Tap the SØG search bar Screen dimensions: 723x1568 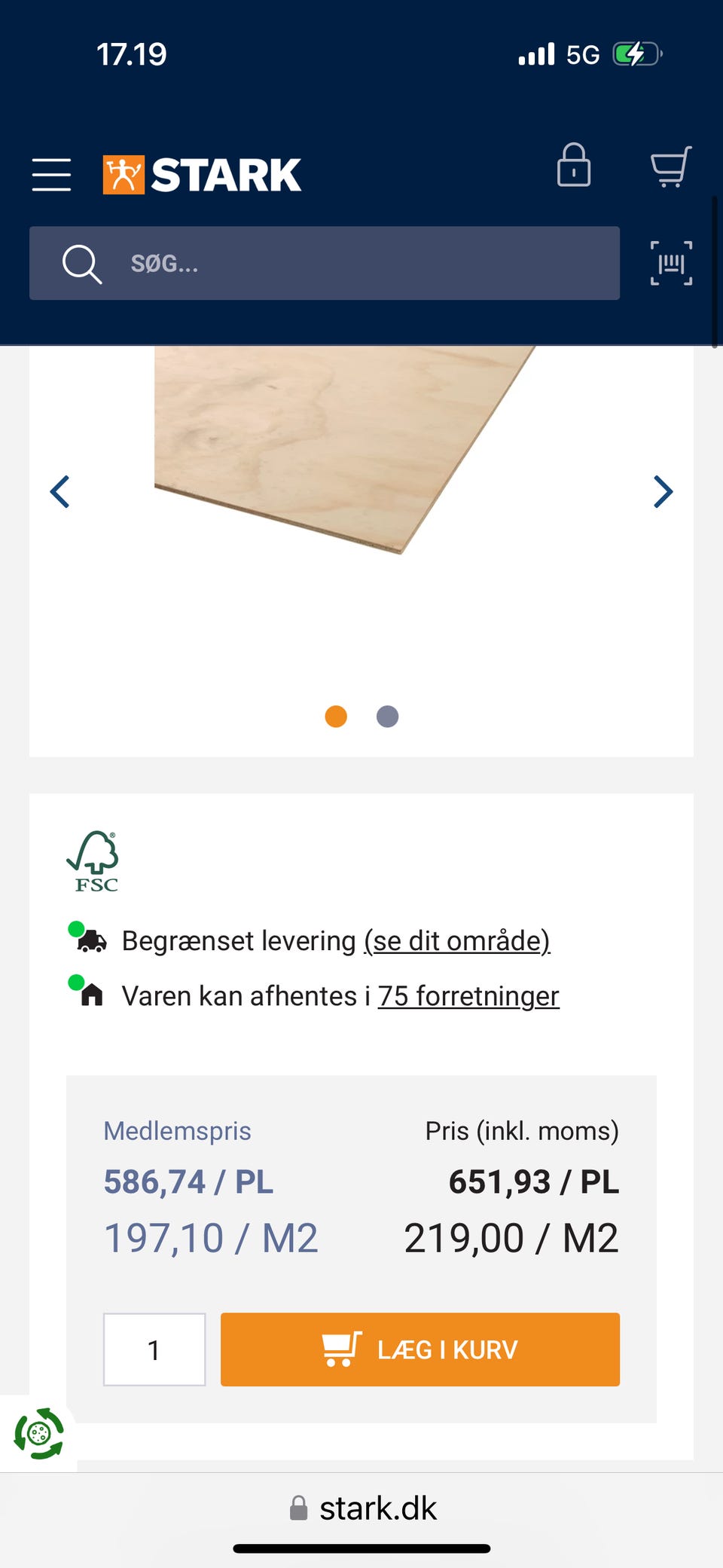[x=324, y=263]
